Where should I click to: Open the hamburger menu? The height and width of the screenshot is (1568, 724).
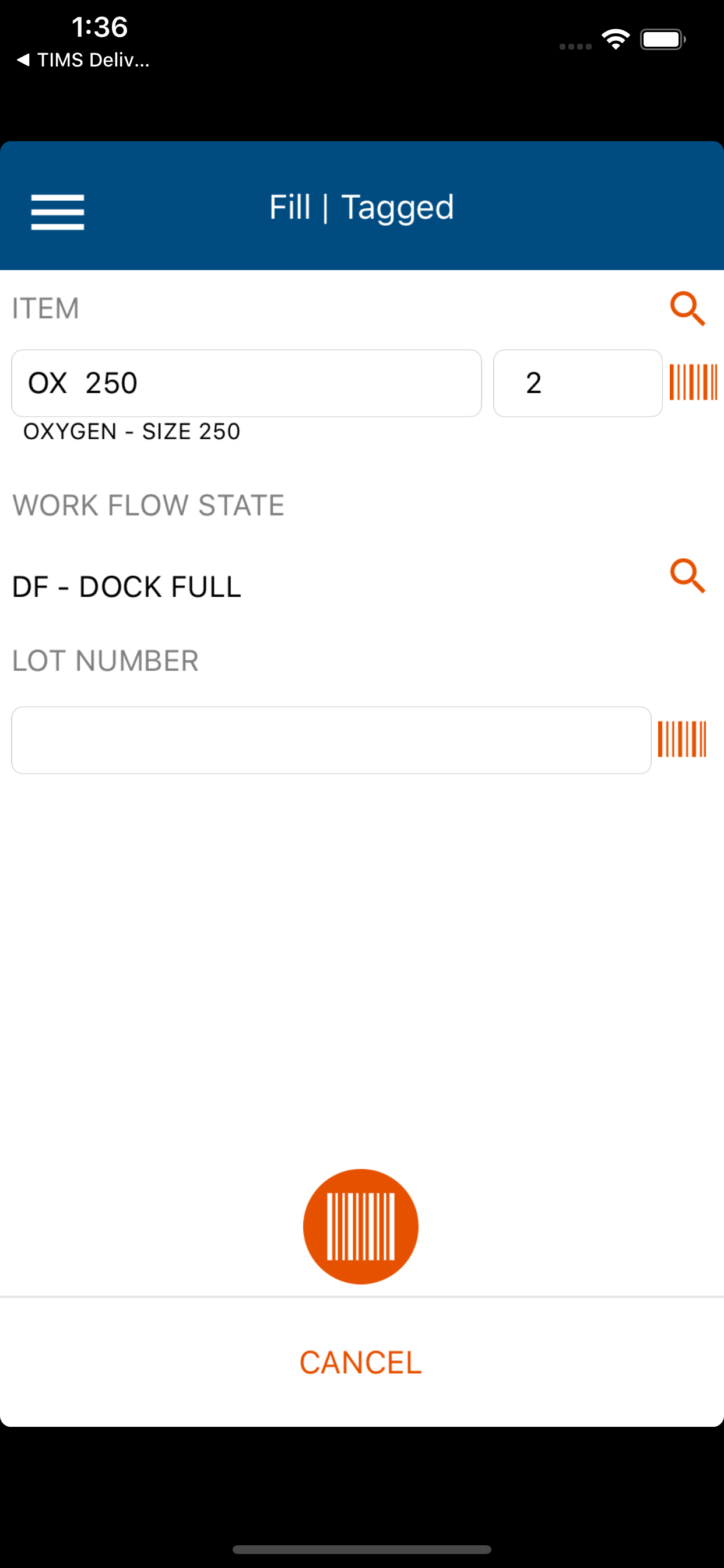point(58,212)
